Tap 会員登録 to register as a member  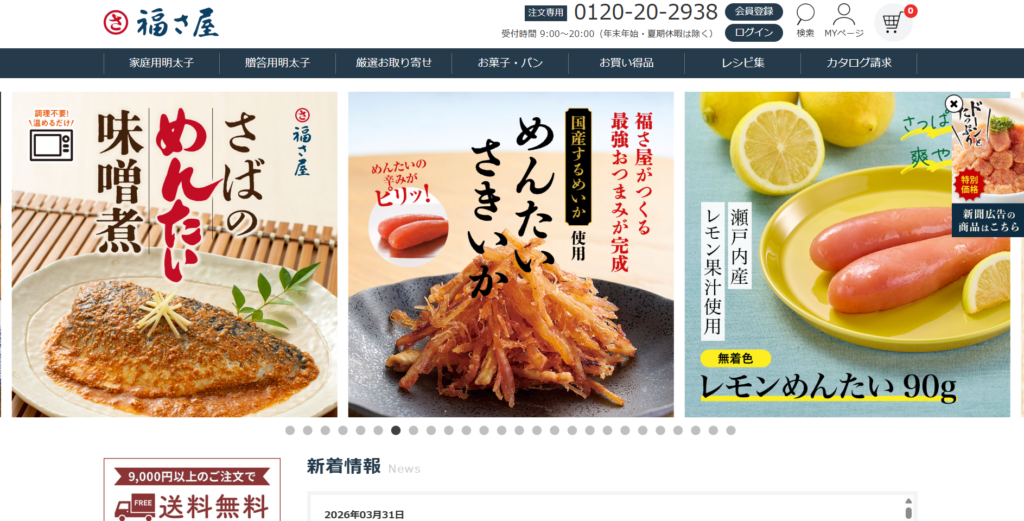pyautogui.click(x=753, y=12)
